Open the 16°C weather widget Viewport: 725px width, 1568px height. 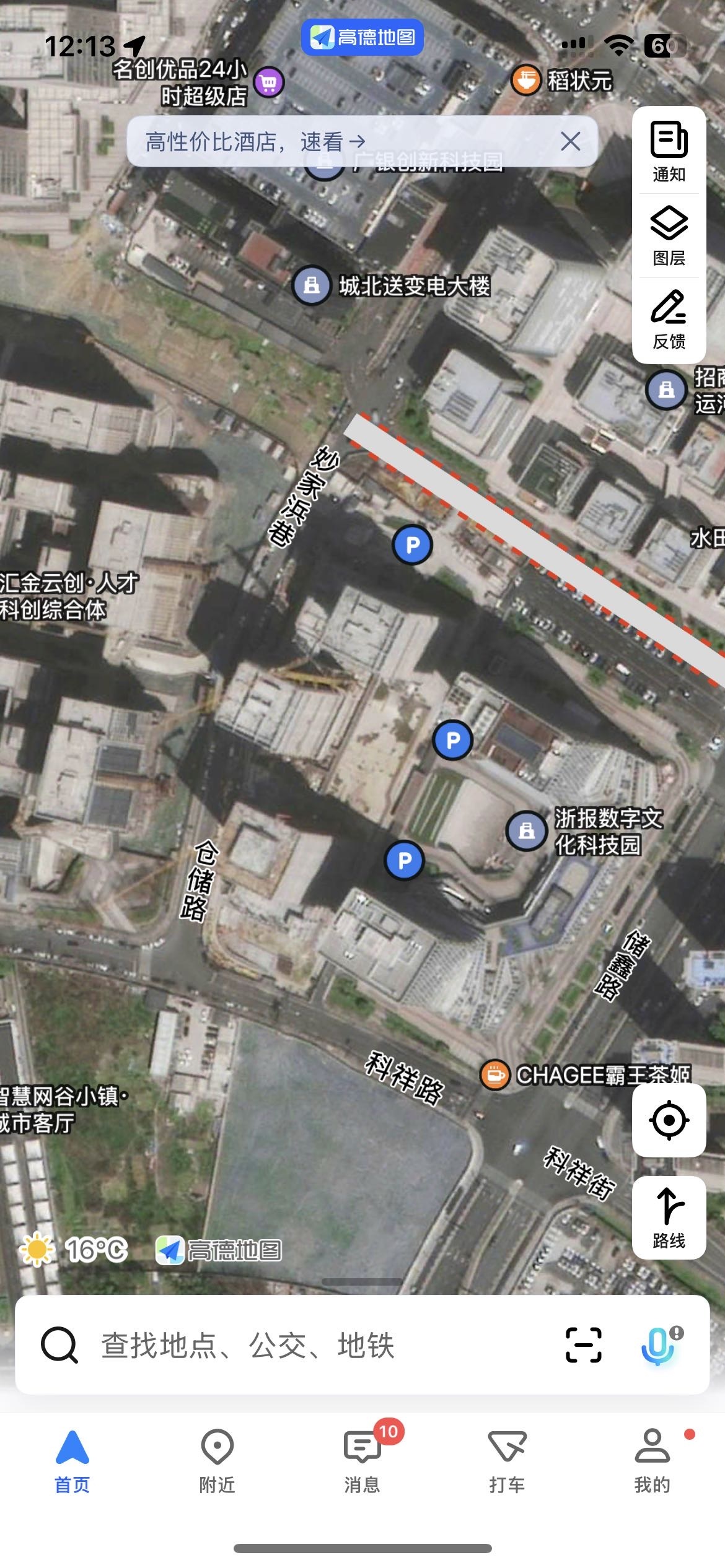point(74,1250)
